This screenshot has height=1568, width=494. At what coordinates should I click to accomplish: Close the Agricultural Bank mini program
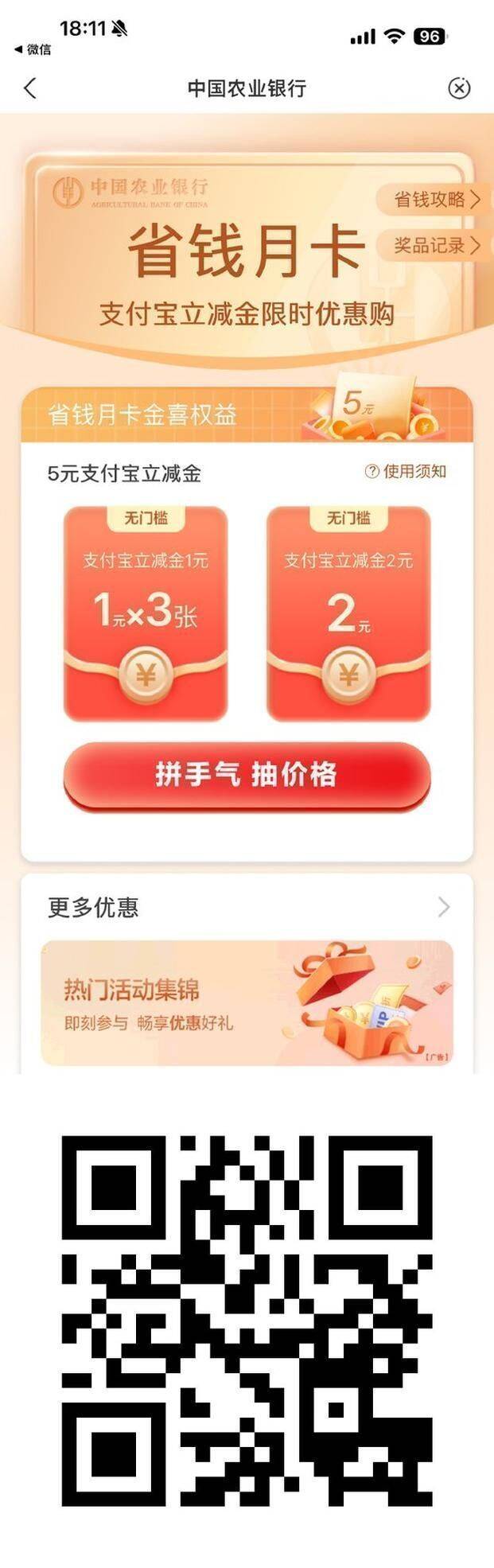pyautogui.click(x=459, y=88)
